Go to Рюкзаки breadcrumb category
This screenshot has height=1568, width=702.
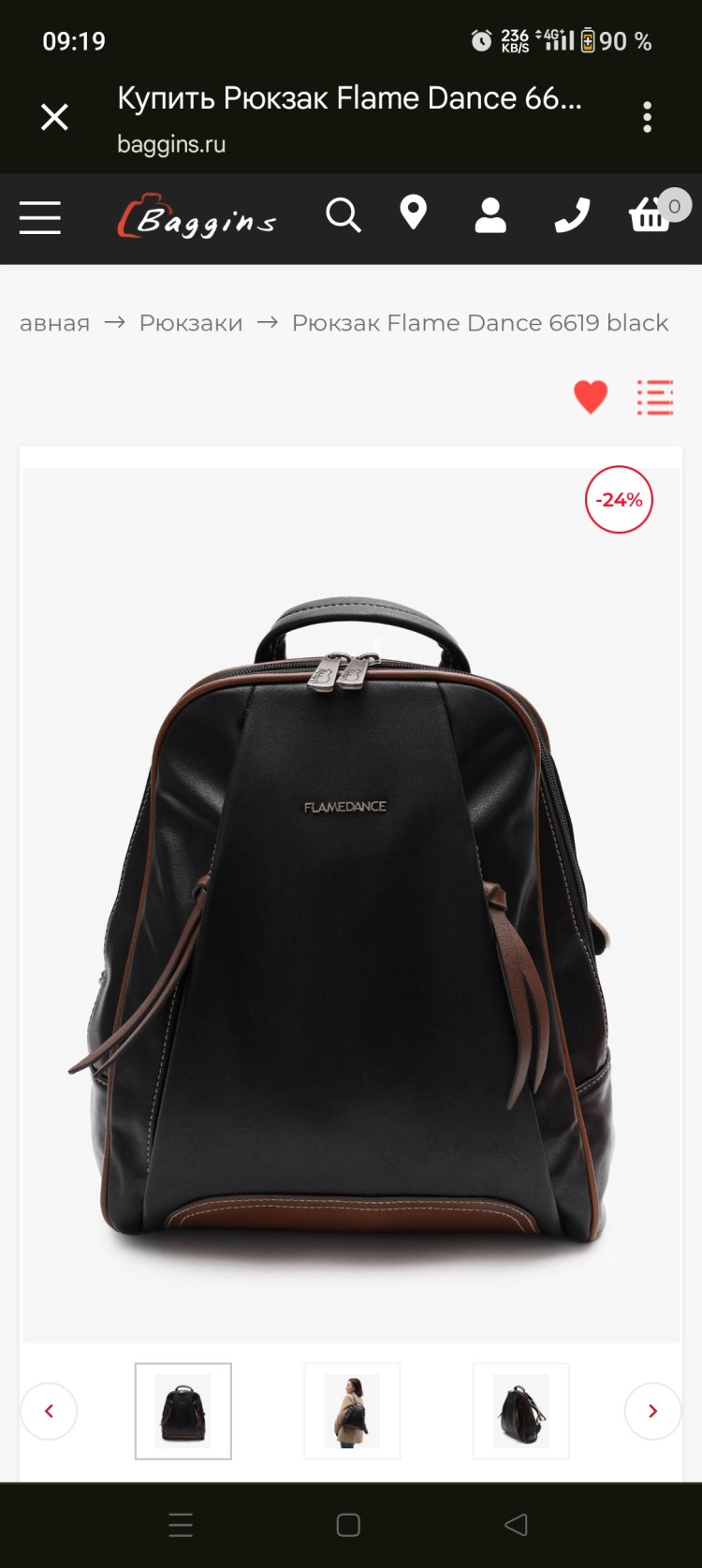pyautogui.click(x=191, y=323)
